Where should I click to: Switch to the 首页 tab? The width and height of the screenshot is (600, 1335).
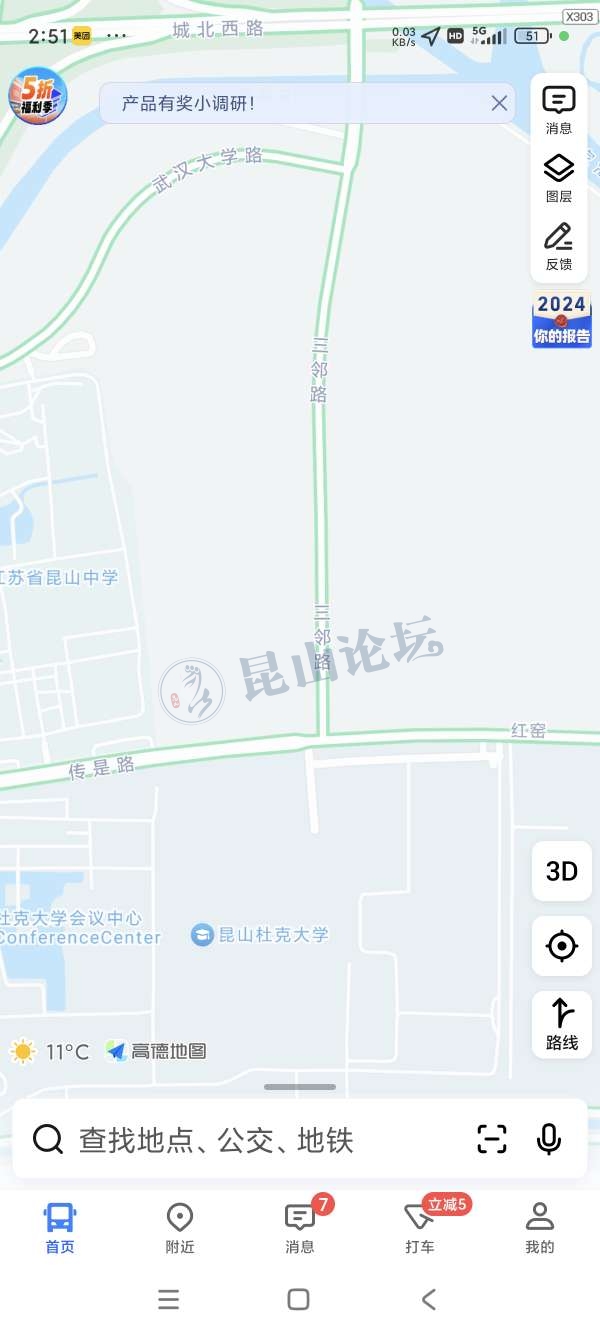coord(60,1228)
